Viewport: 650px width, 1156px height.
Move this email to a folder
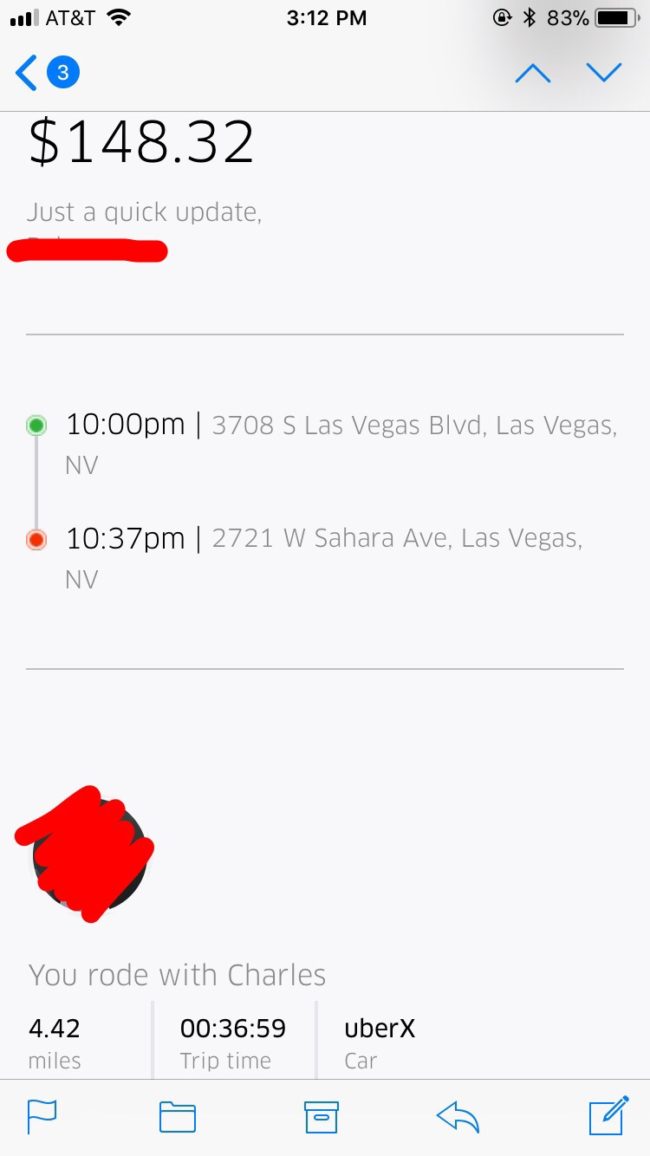pos(177,1117)
